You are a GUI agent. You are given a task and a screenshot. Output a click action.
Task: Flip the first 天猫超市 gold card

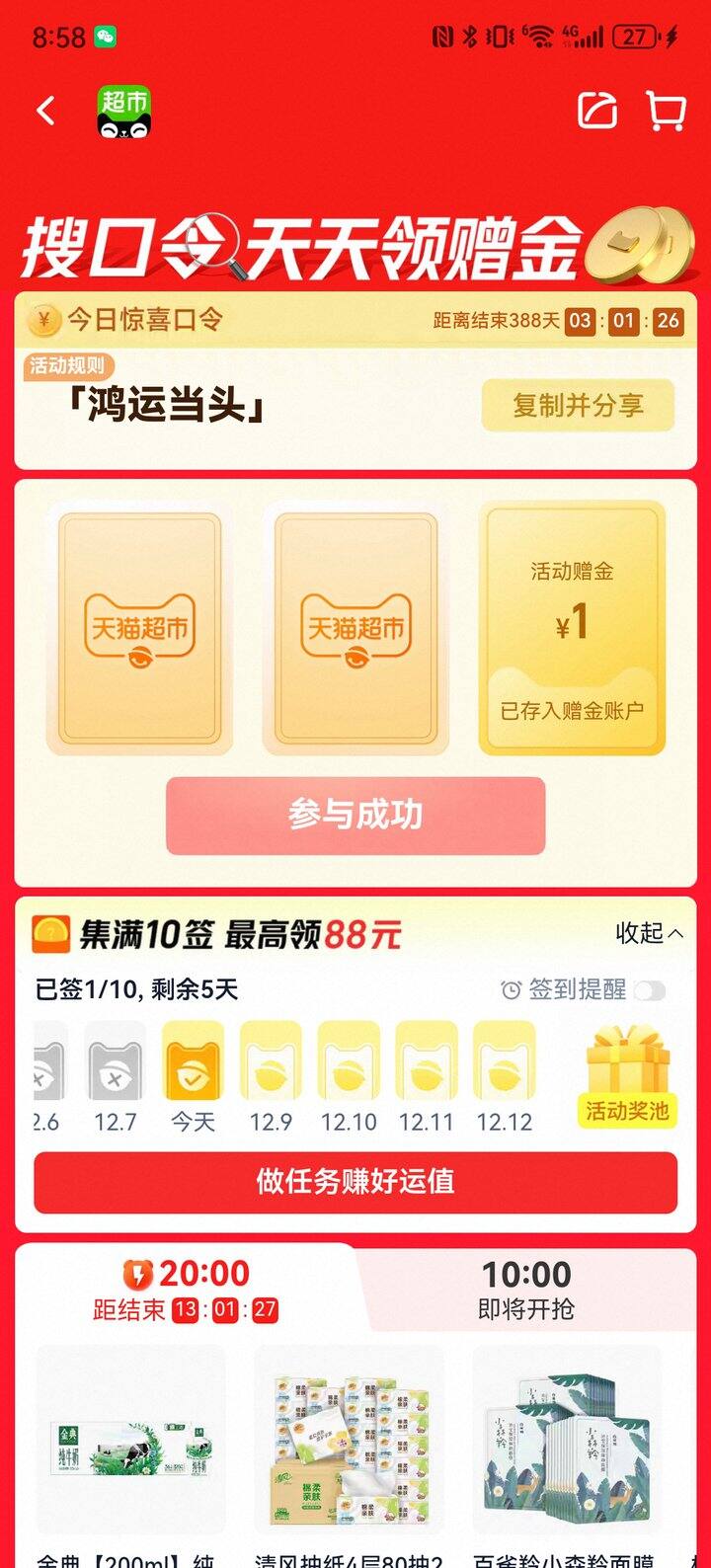(139, 628)
